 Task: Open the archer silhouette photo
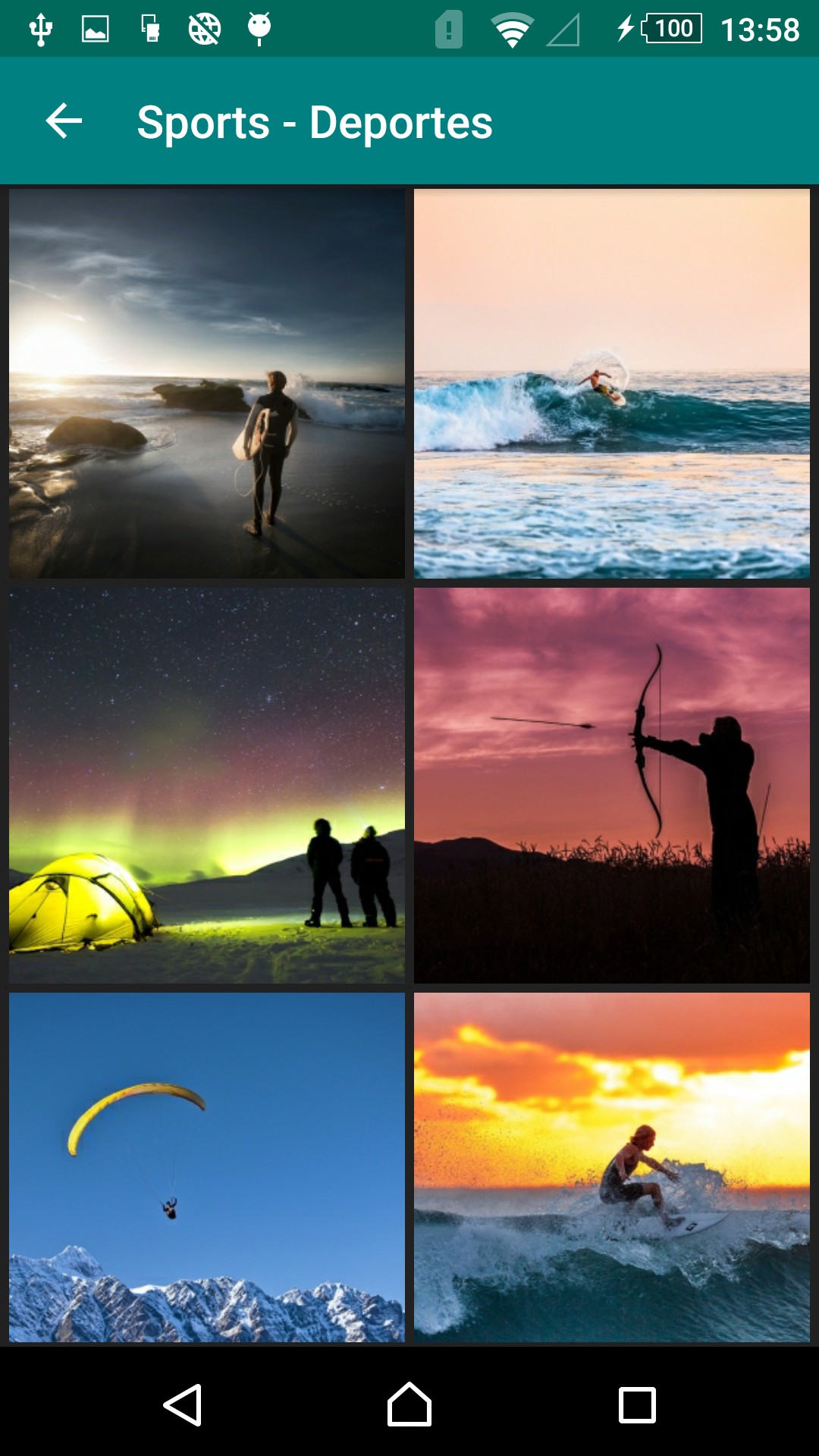611,786
